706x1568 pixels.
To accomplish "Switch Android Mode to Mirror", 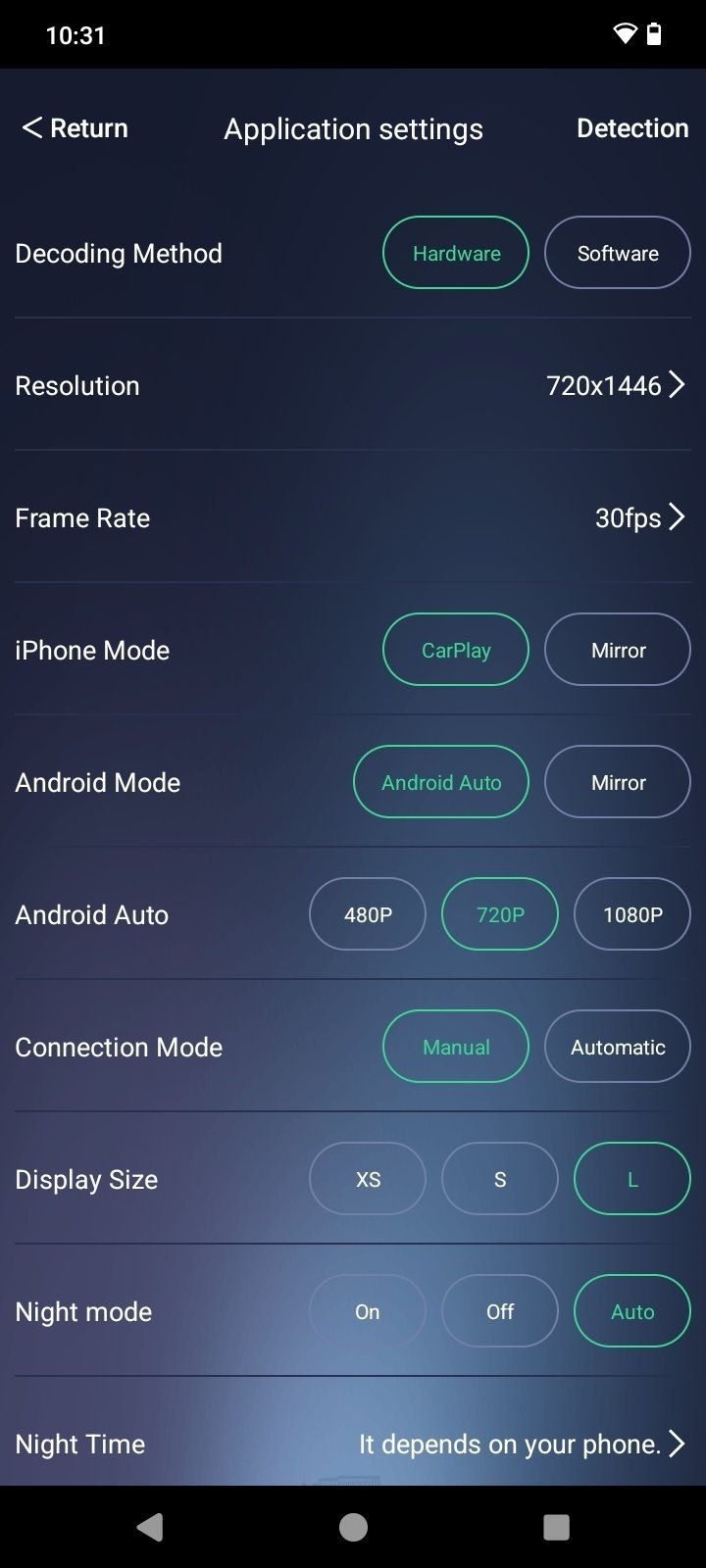I will coord(618,782).
